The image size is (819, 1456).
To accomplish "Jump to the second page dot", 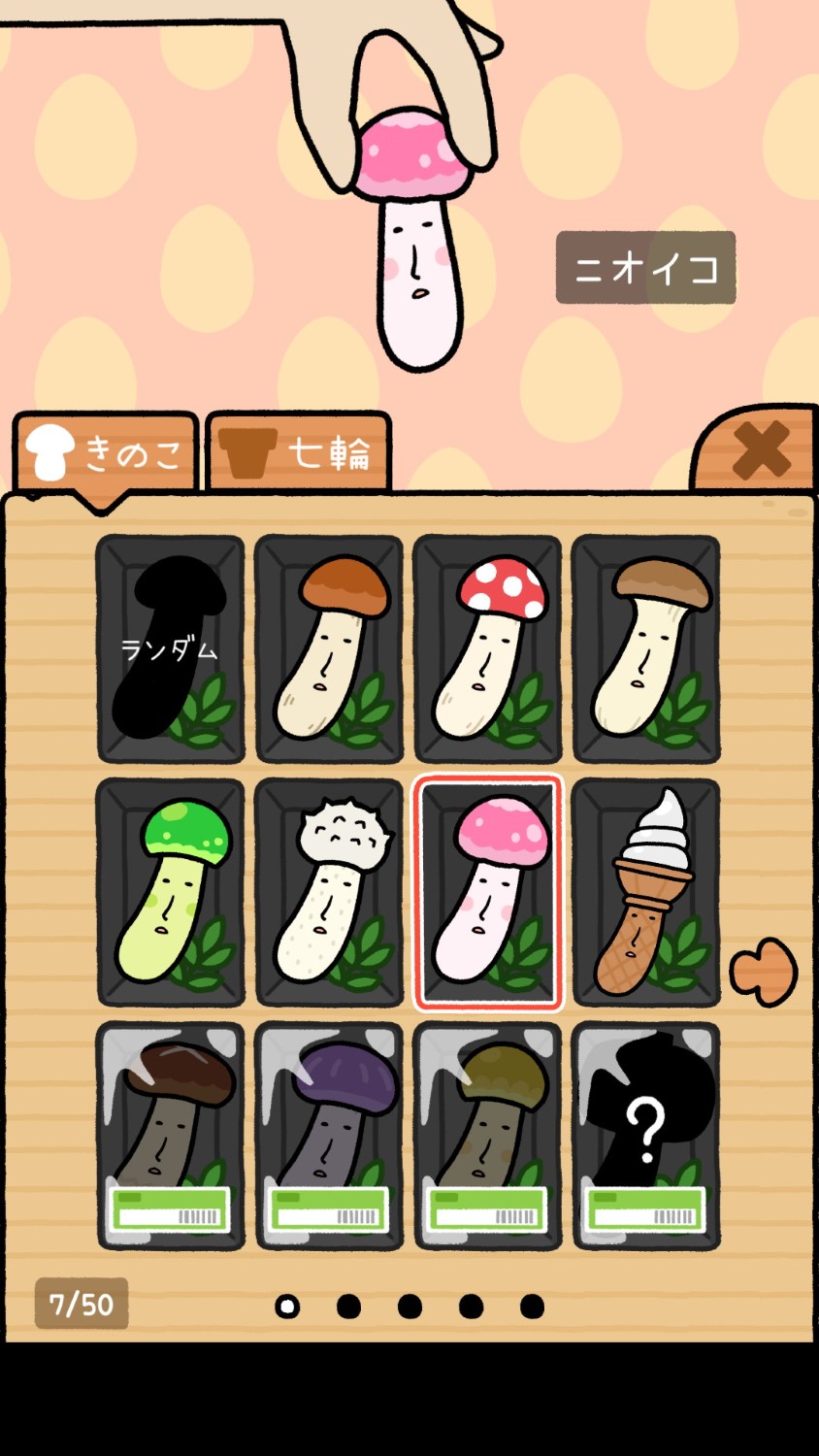I will tap(348, 1307).
